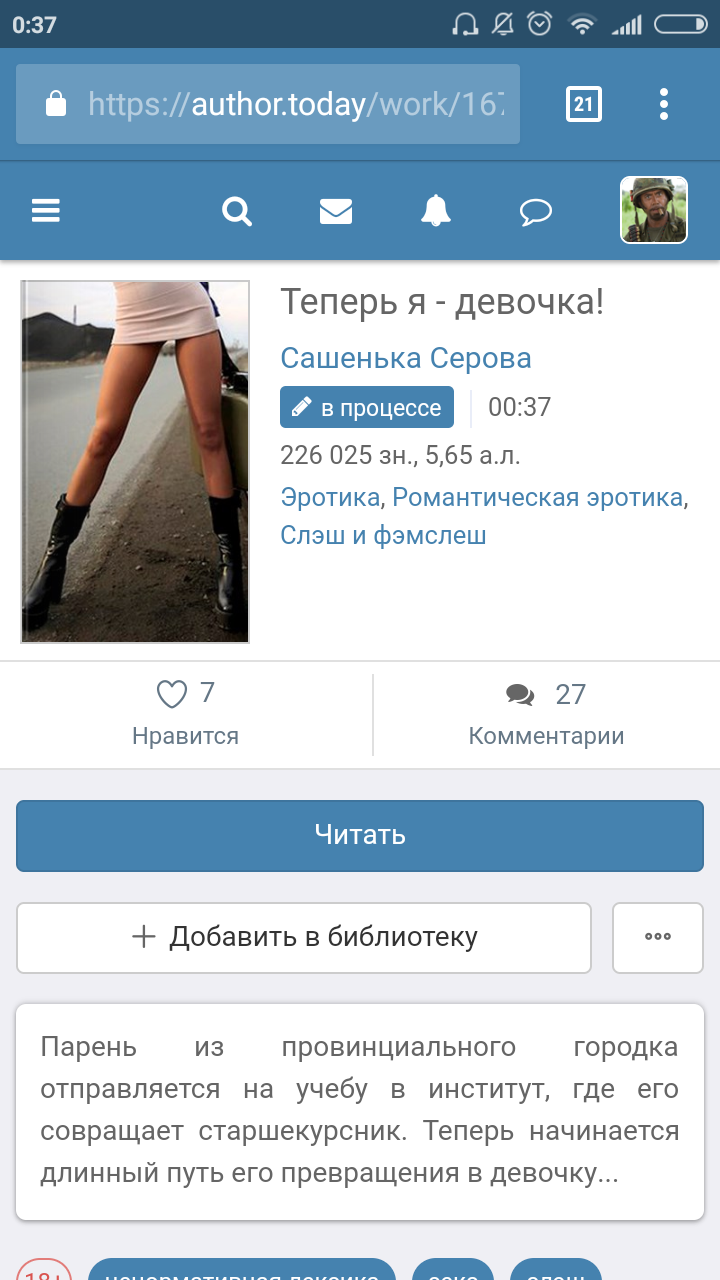The image size is (720, 1280).
Task: Open the browser overflow menu
Action: 663,104
